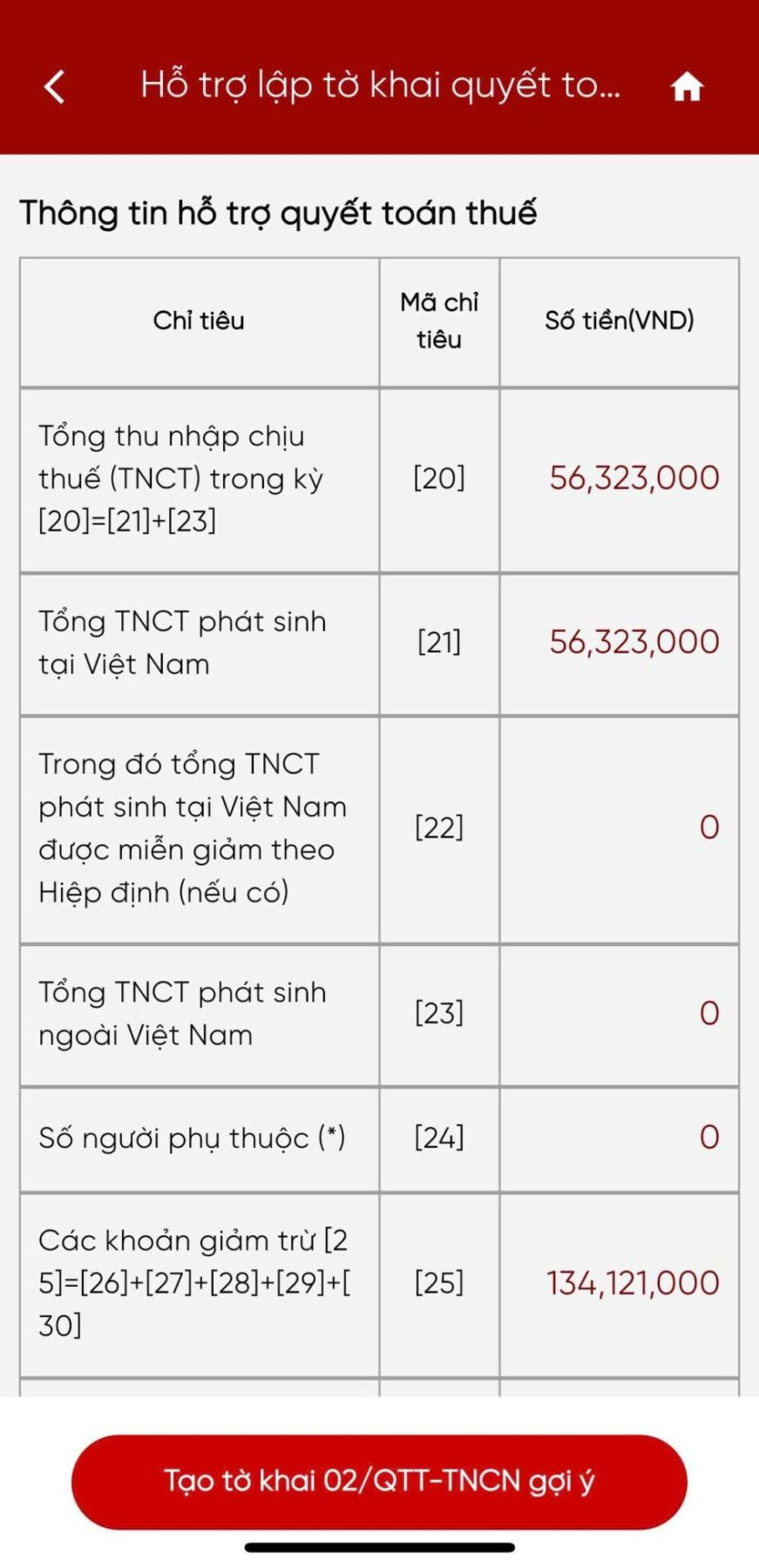Select the 'Chỉ tiêu' column header
The width and height of the screenshot is (759, 1568).
tap(199, 320)
